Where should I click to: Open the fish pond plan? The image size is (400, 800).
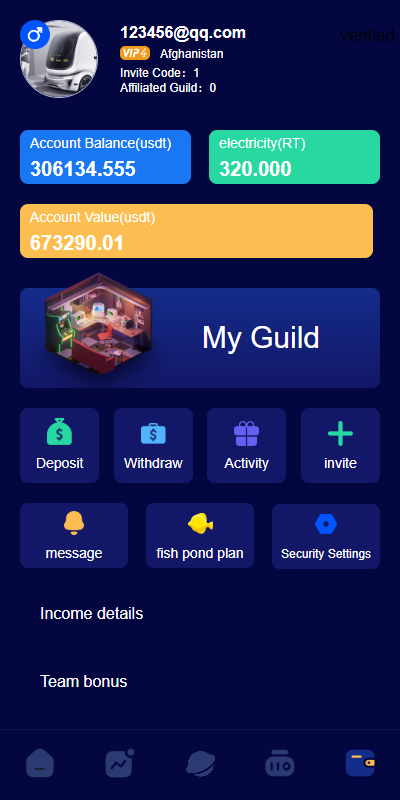200,536
